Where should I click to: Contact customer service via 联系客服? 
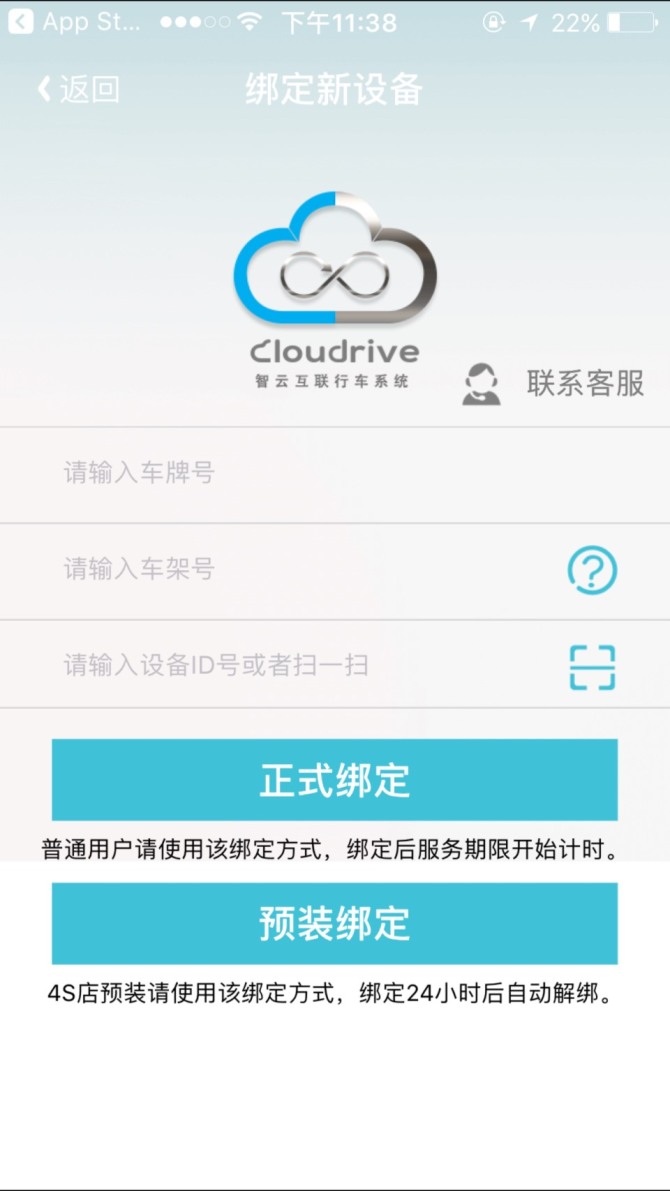click(555, 383)
